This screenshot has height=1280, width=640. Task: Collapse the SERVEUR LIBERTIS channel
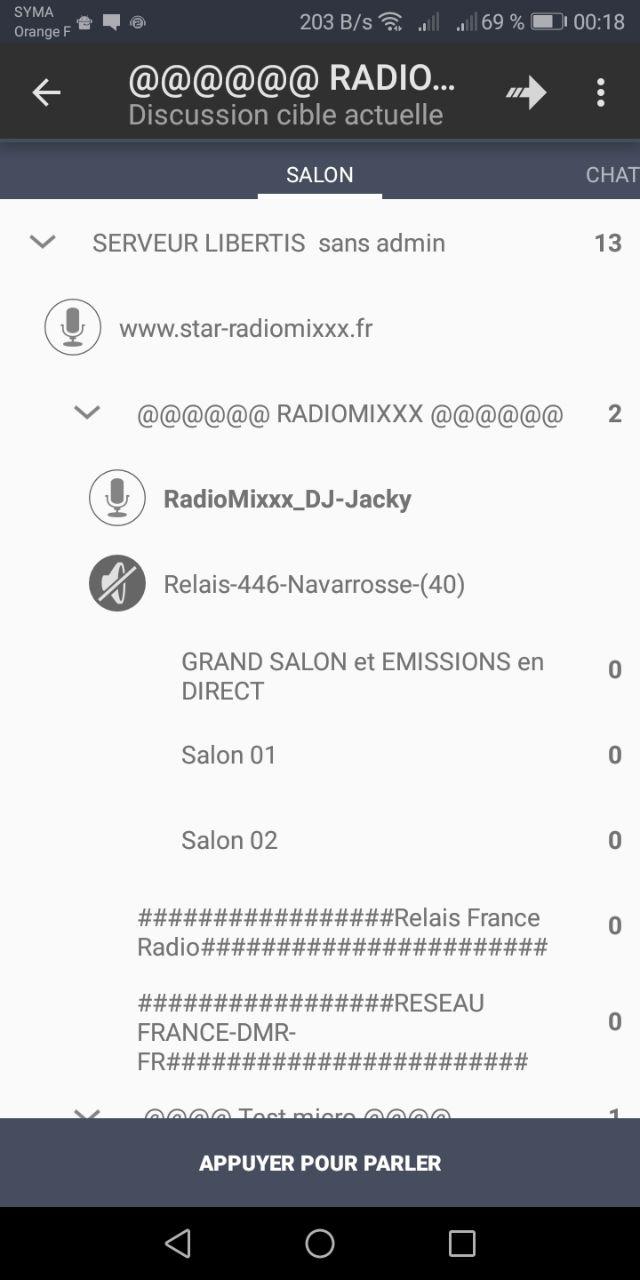point(43,242)
